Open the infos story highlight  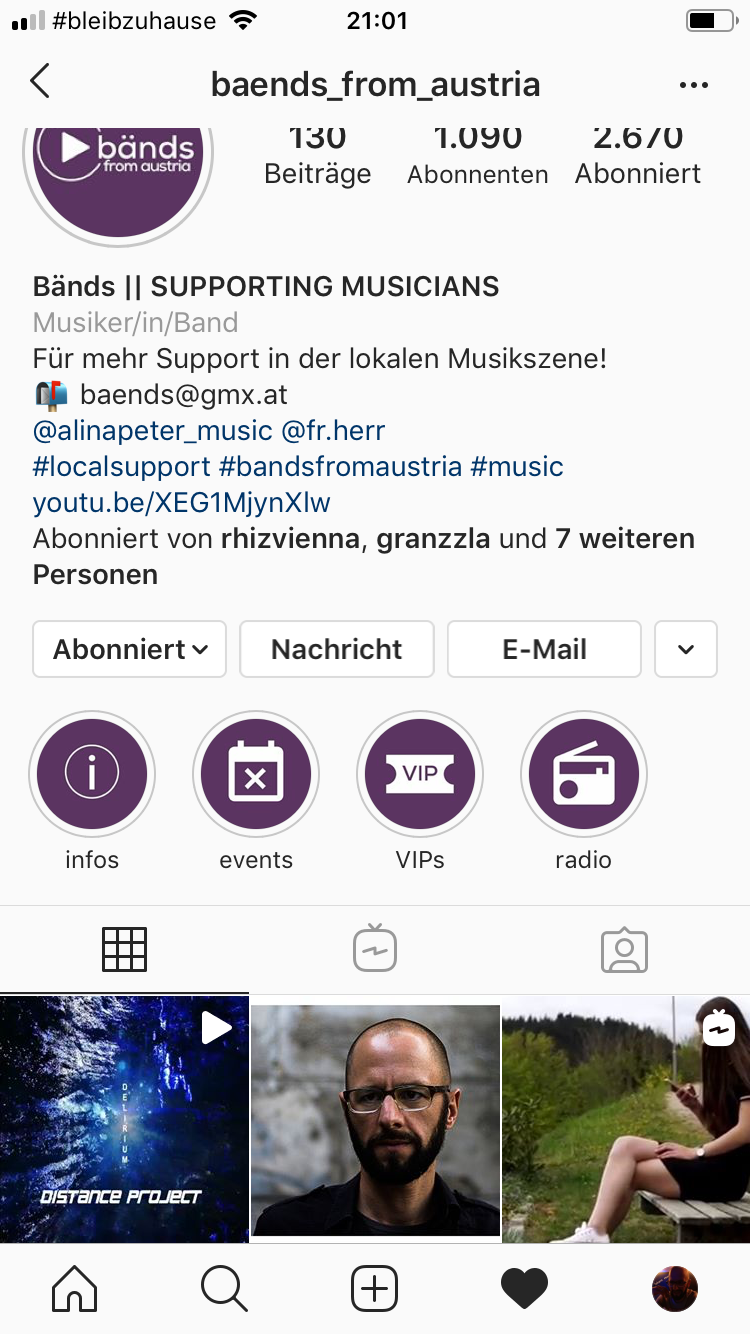coord(92,773)
